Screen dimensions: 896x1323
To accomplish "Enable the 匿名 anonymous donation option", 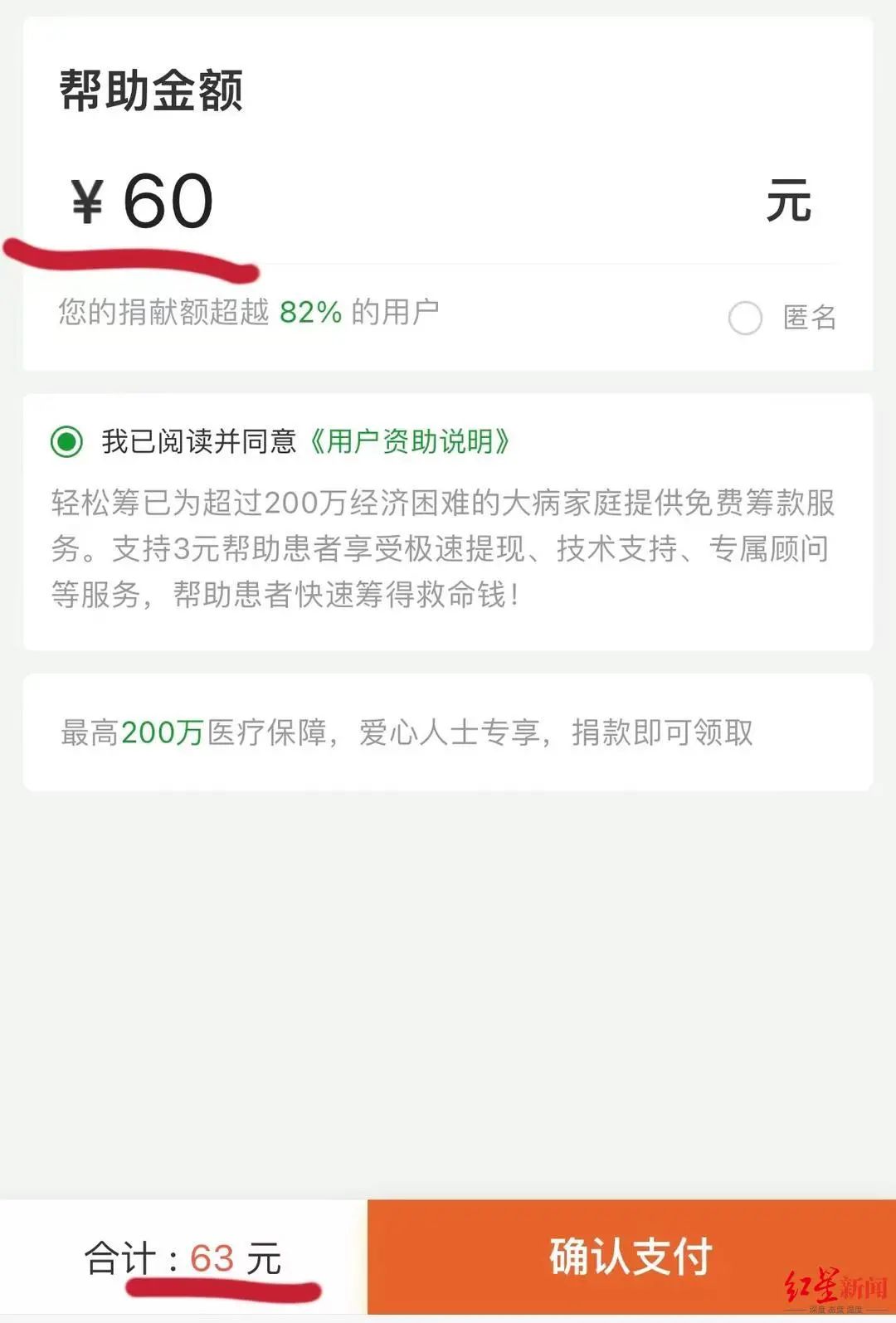I will click(746, 318).
